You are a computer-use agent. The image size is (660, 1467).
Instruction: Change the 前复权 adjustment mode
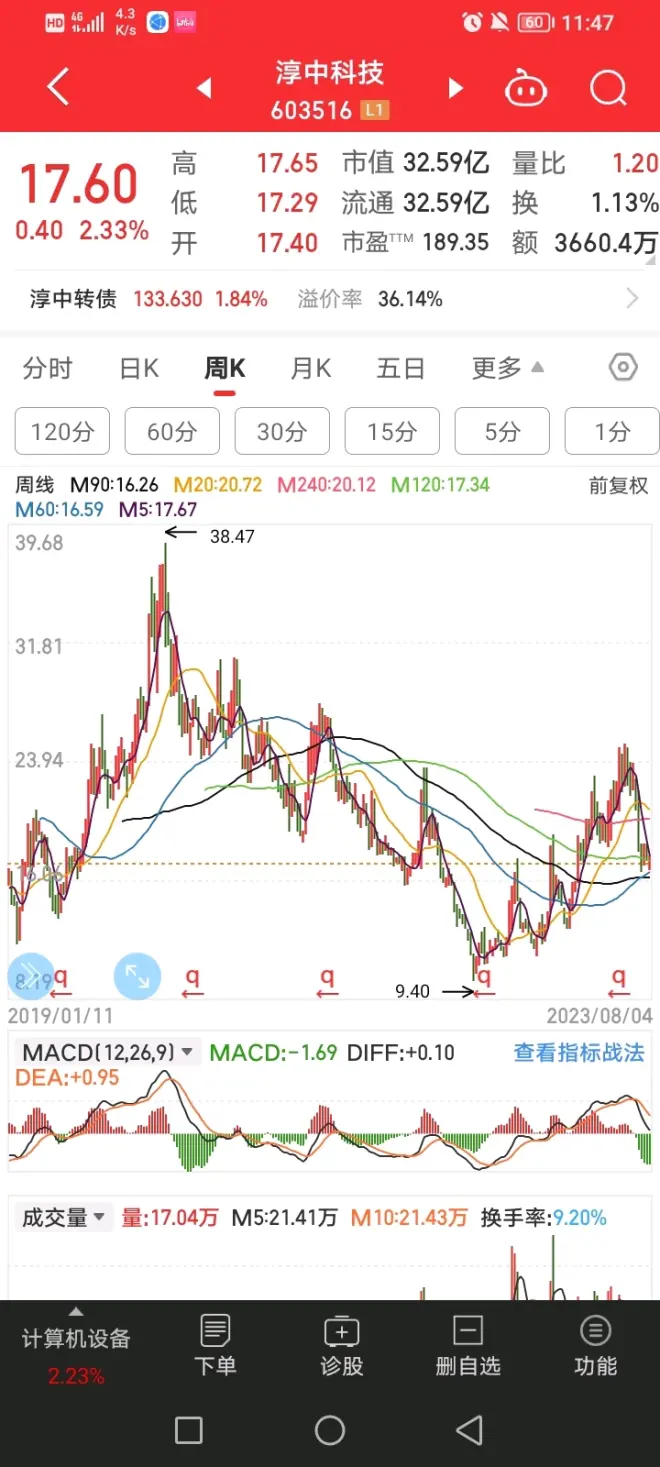point(617,486)
